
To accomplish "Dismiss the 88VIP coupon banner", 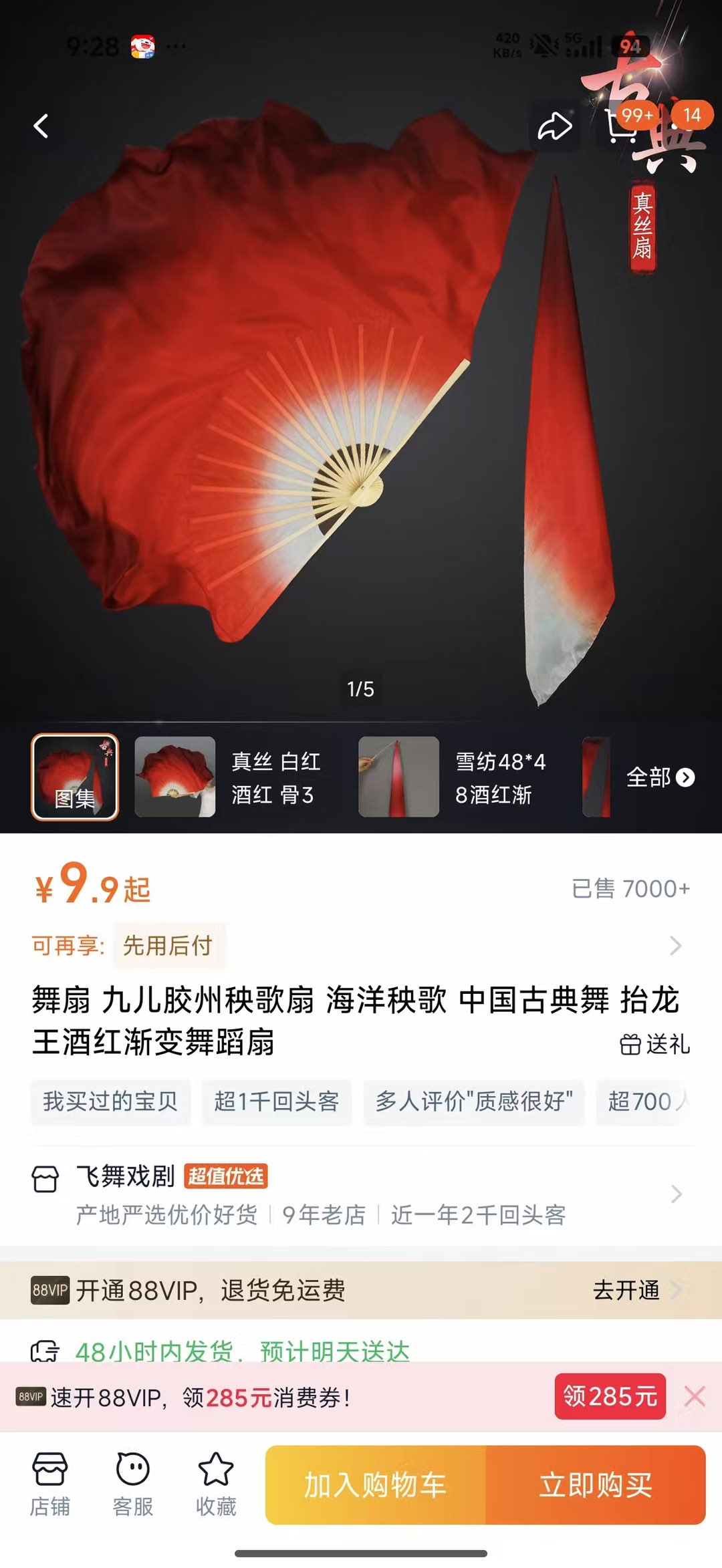I will pyautogui.click(x=695, y=1396).
